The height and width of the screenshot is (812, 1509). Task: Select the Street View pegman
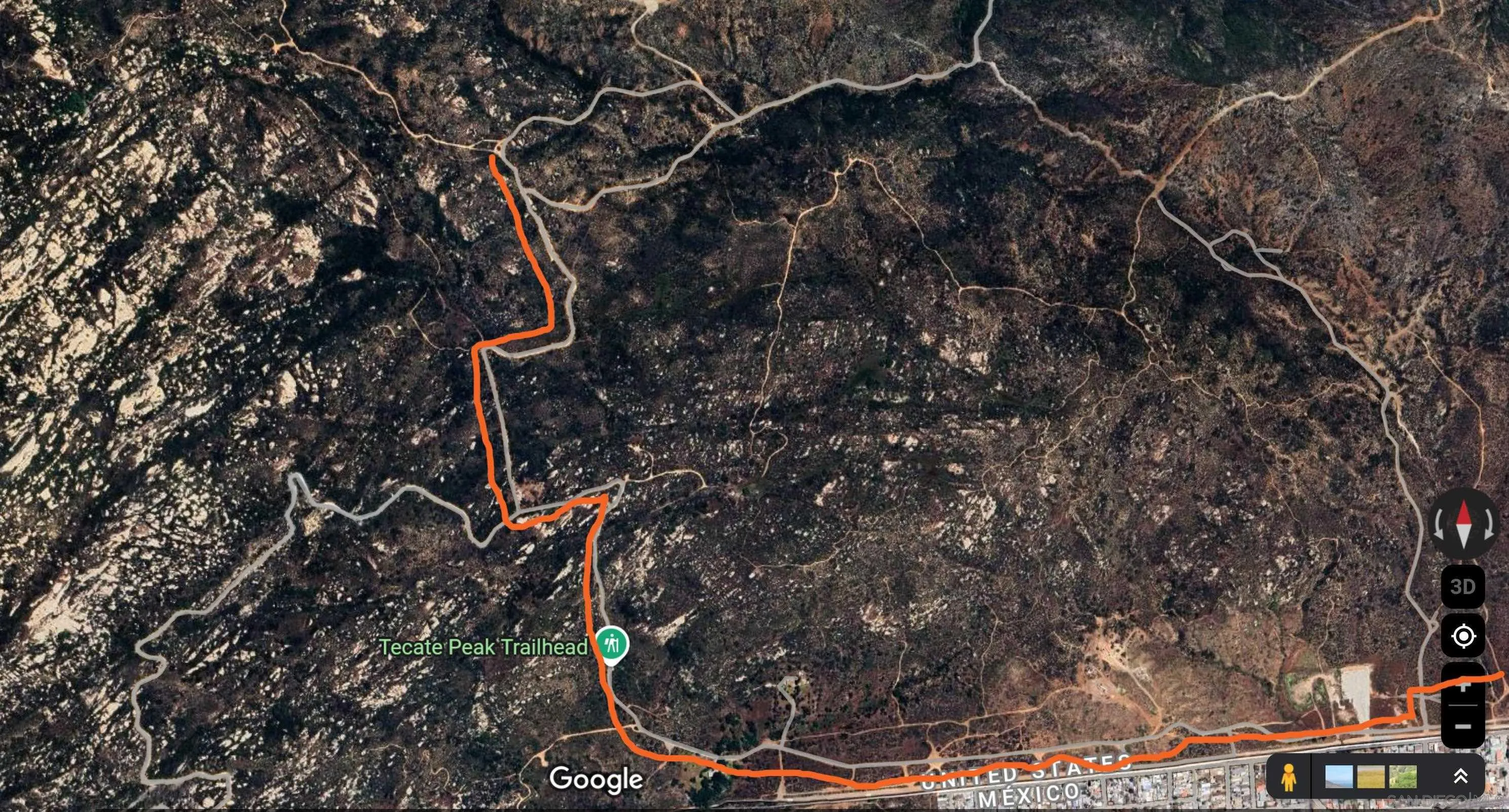point(1288,777)
